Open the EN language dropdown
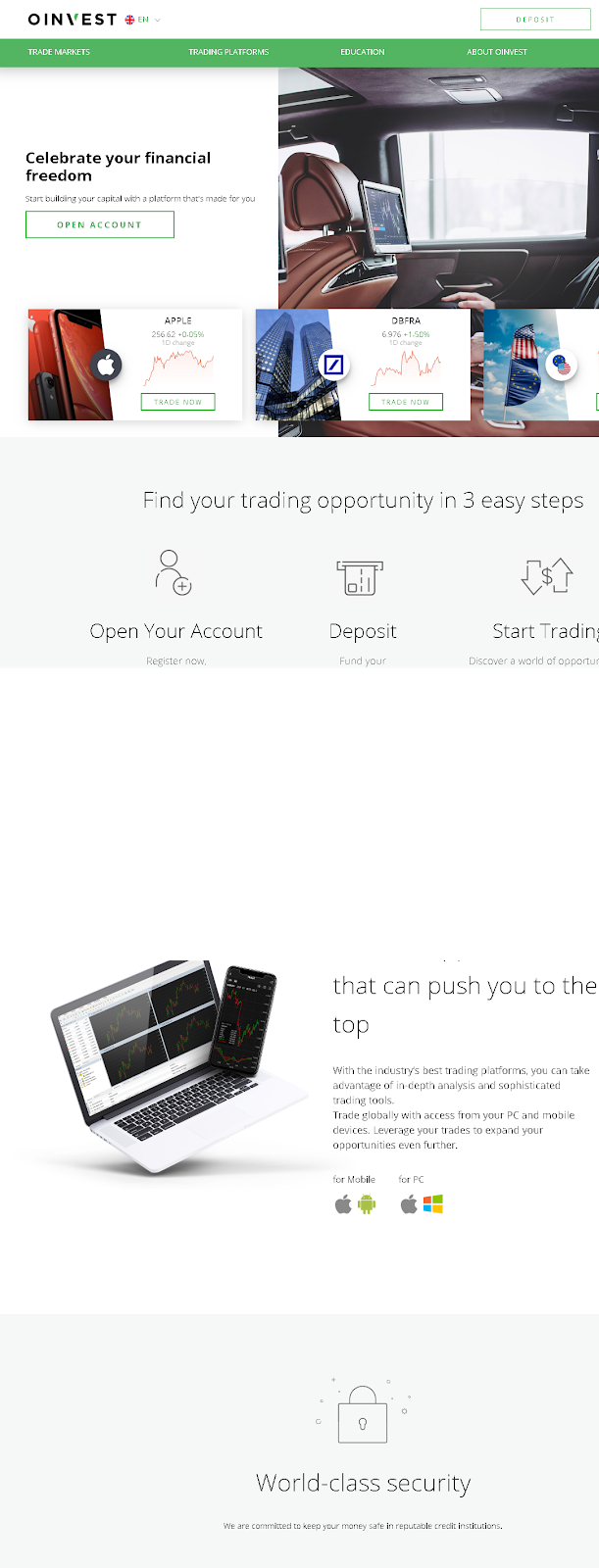This screenshot has width=599, height=1568. tap(143, 20)
